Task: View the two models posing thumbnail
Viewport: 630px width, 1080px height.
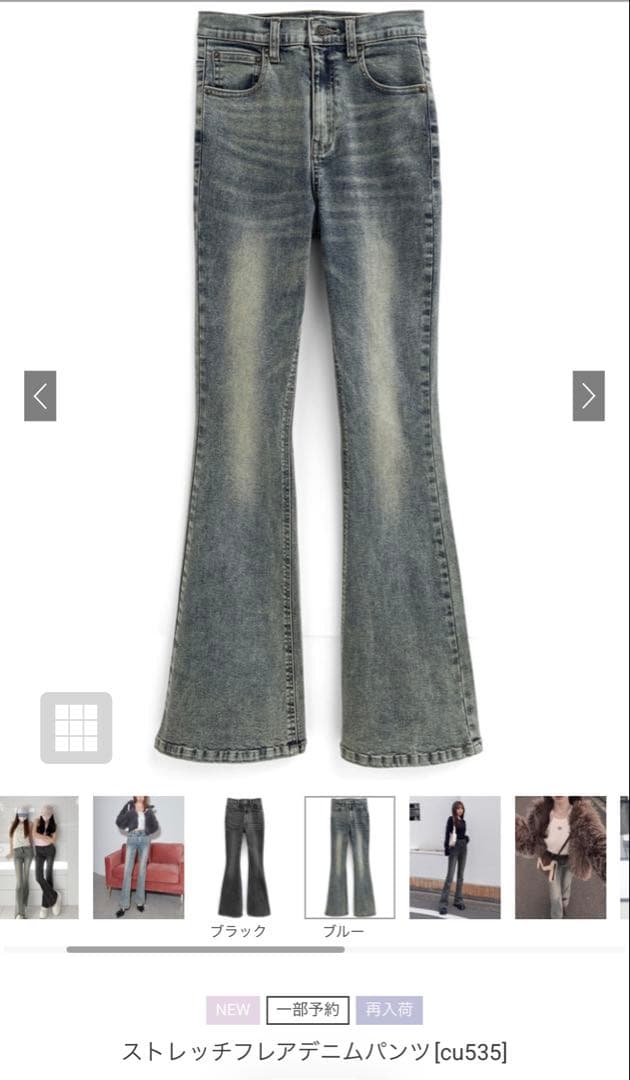Action: [x=38, y=857]
